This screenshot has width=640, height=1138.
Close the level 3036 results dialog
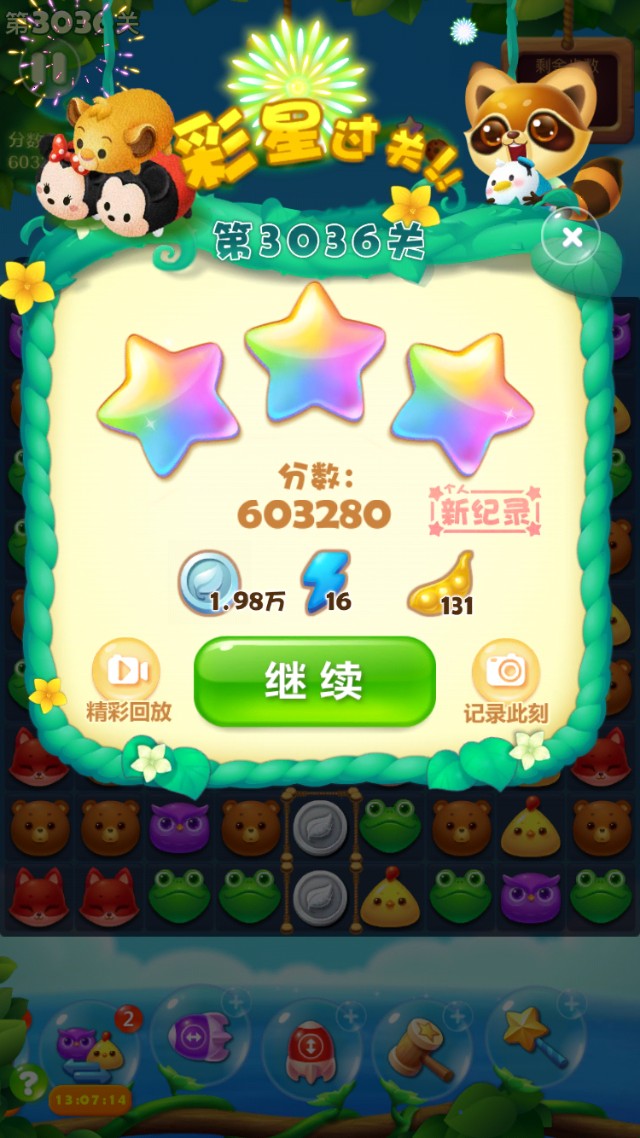point(571,237)
